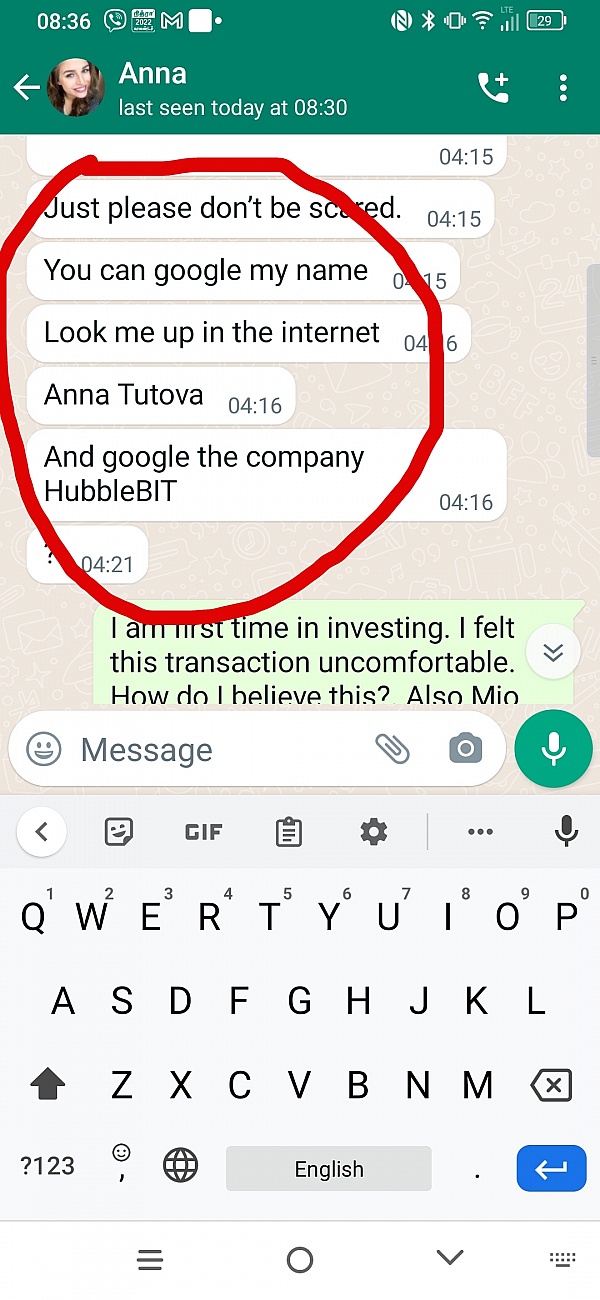Focus the Message text field
Viewport: 600px width, 1300px height.
pyautogui.click(x=210, y=750)
